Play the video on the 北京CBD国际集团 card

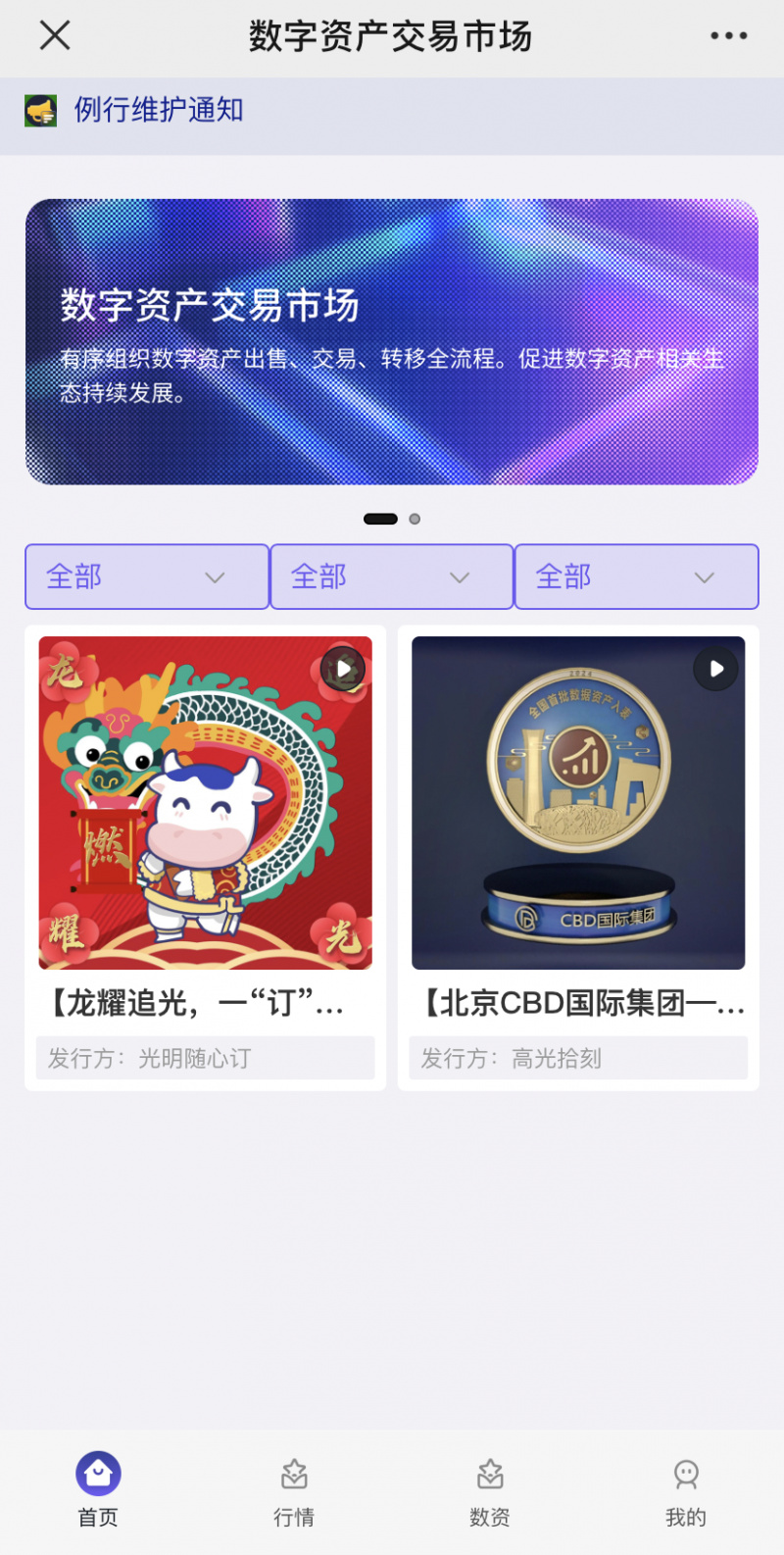click(715, 669)
